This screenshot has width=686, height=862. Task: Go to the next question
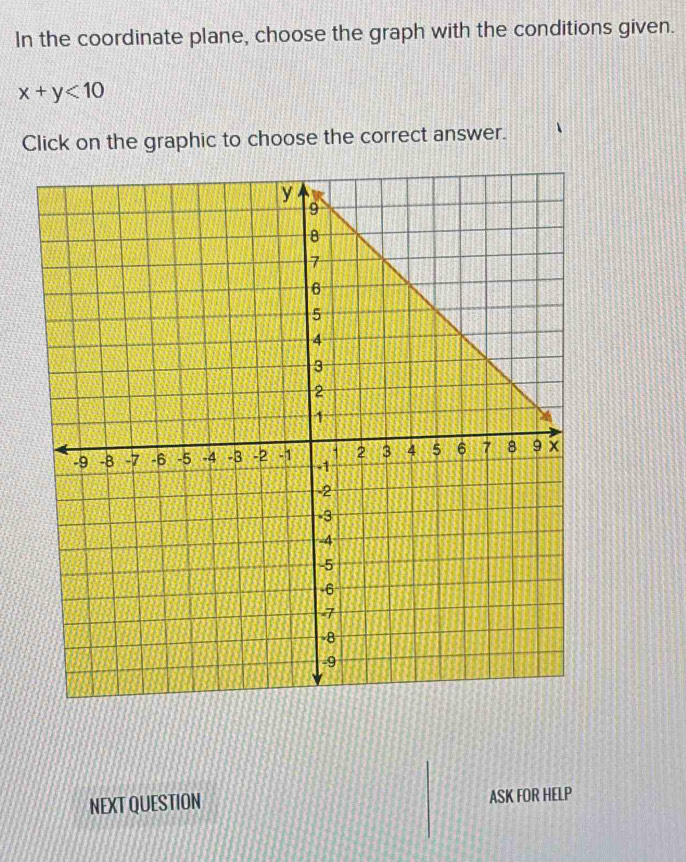point(145,802)
